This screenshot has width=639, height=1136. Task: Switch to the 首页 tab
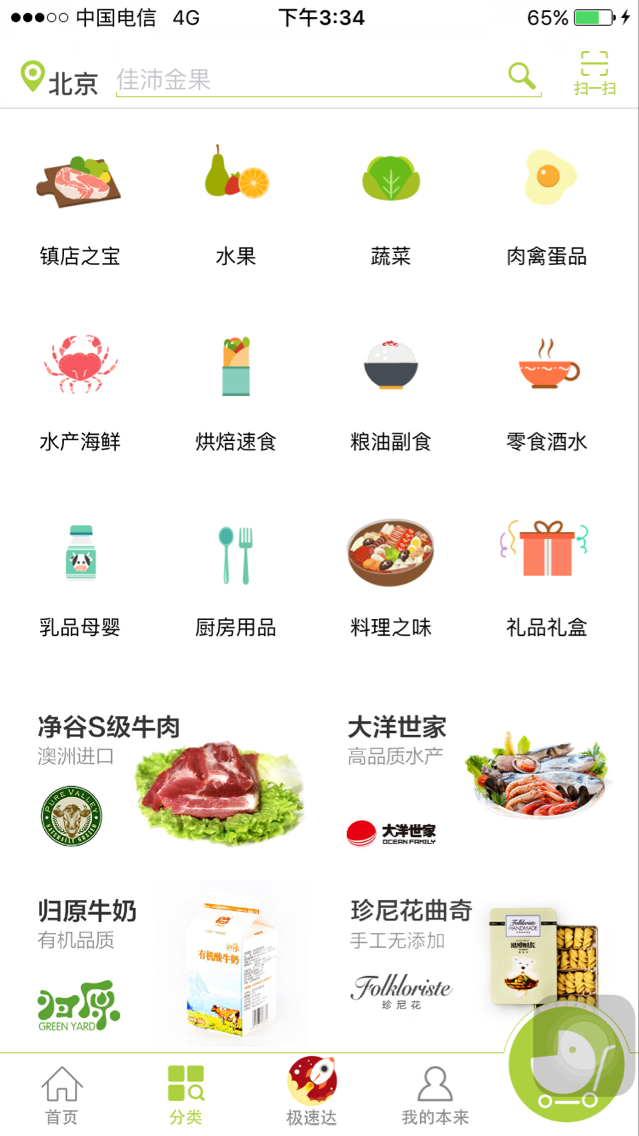click(62, 1095)
